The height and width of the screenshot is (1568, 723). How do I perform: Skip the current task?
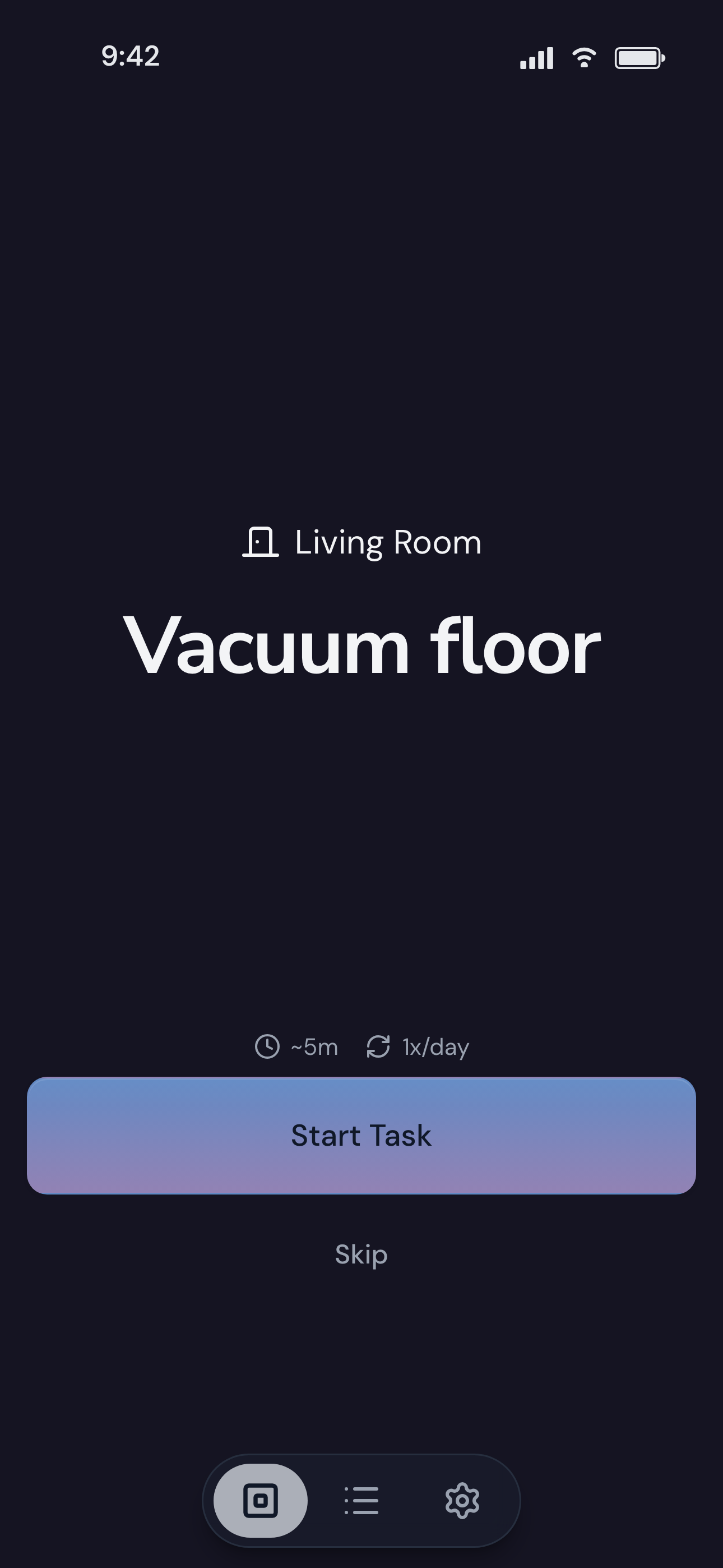tap(361, 1254)
